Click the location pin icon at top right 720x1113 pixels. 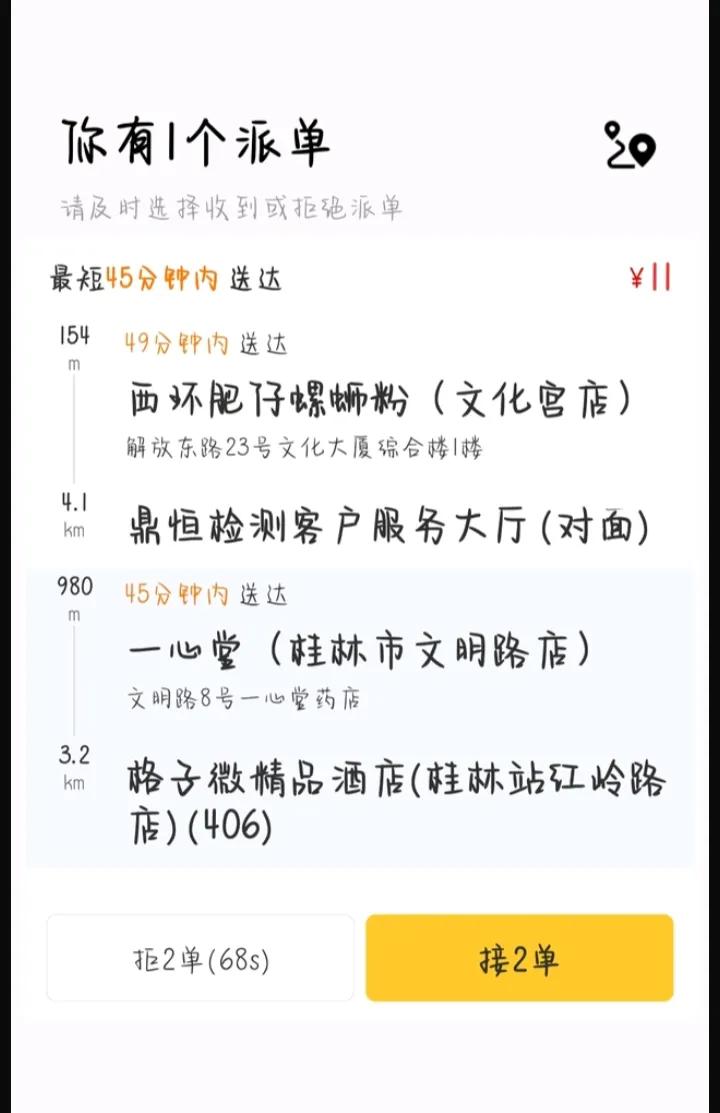640,150
